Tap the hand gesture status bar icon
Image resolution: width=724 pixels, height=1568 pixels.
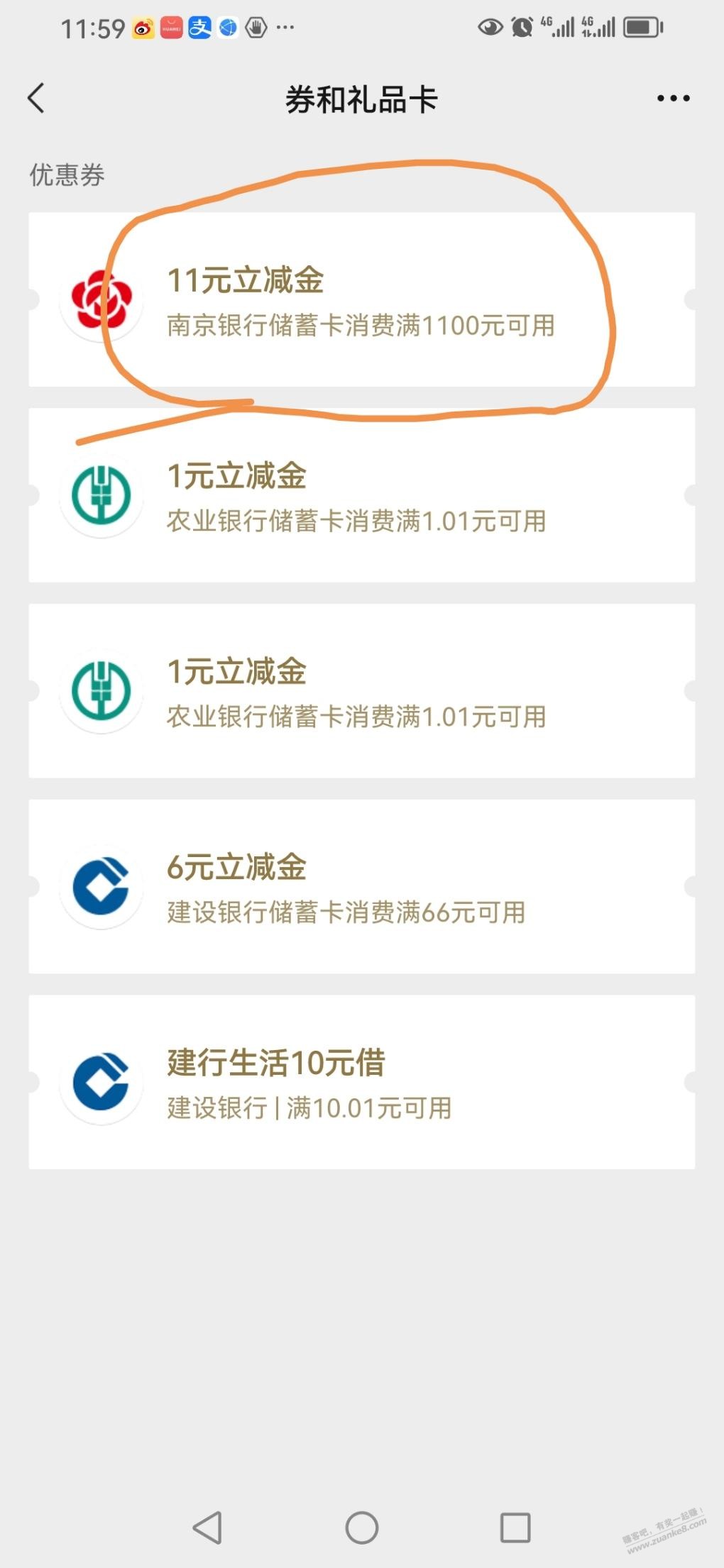[256, 27]
